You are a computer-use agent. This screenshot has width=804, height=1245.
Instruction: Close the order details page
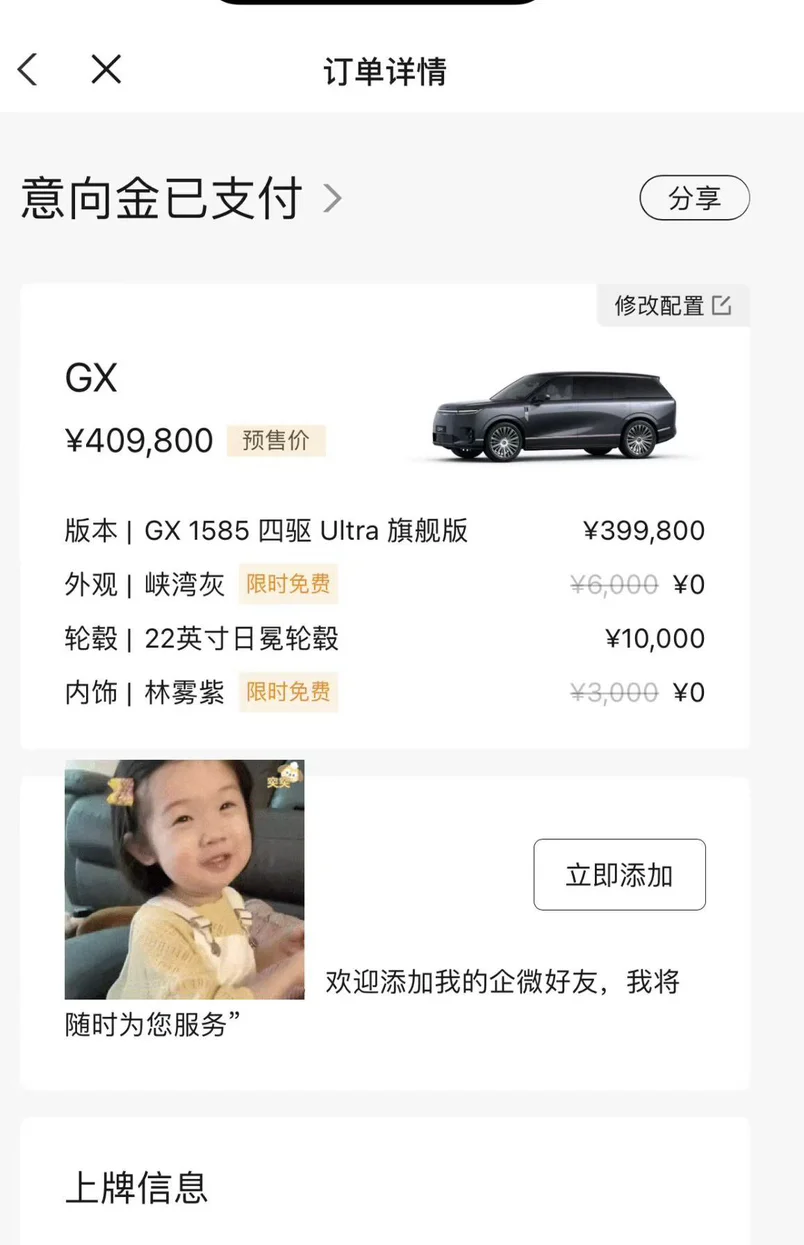(x=106, y=70)
